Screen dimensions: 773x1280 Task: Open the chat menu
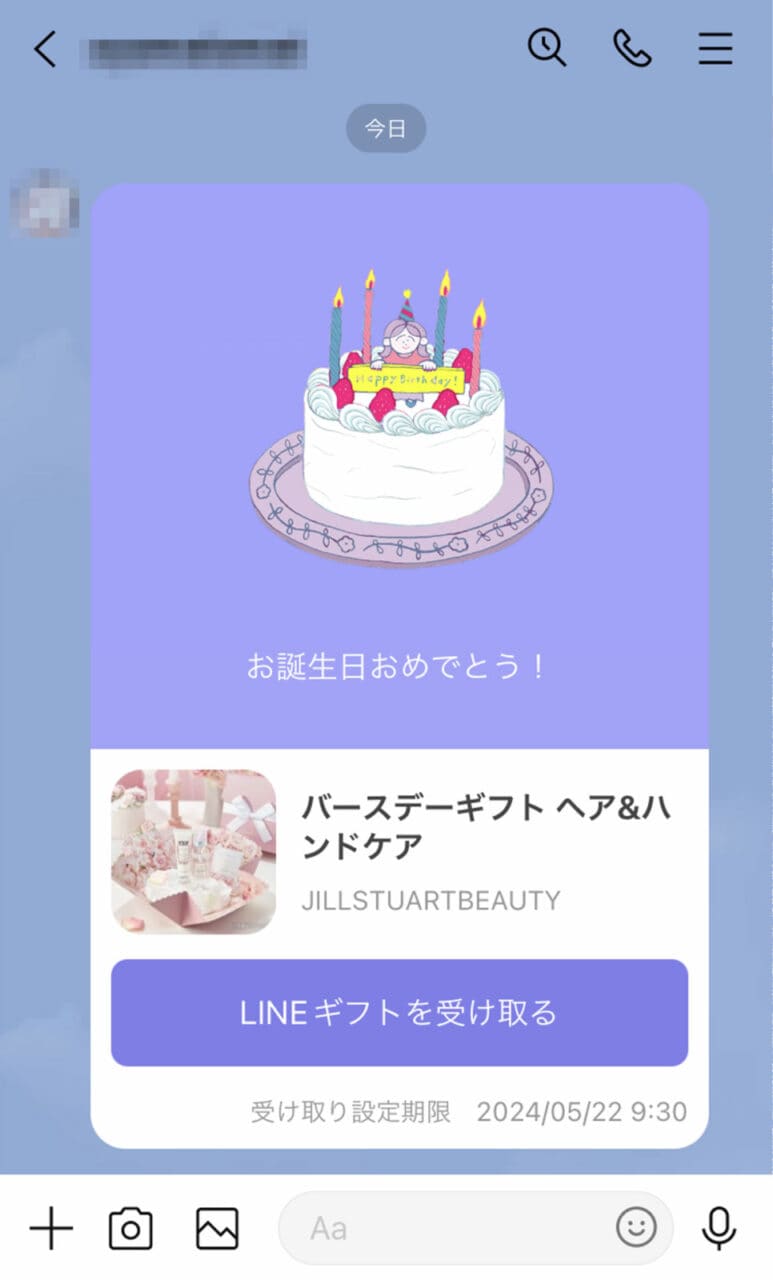715,49
